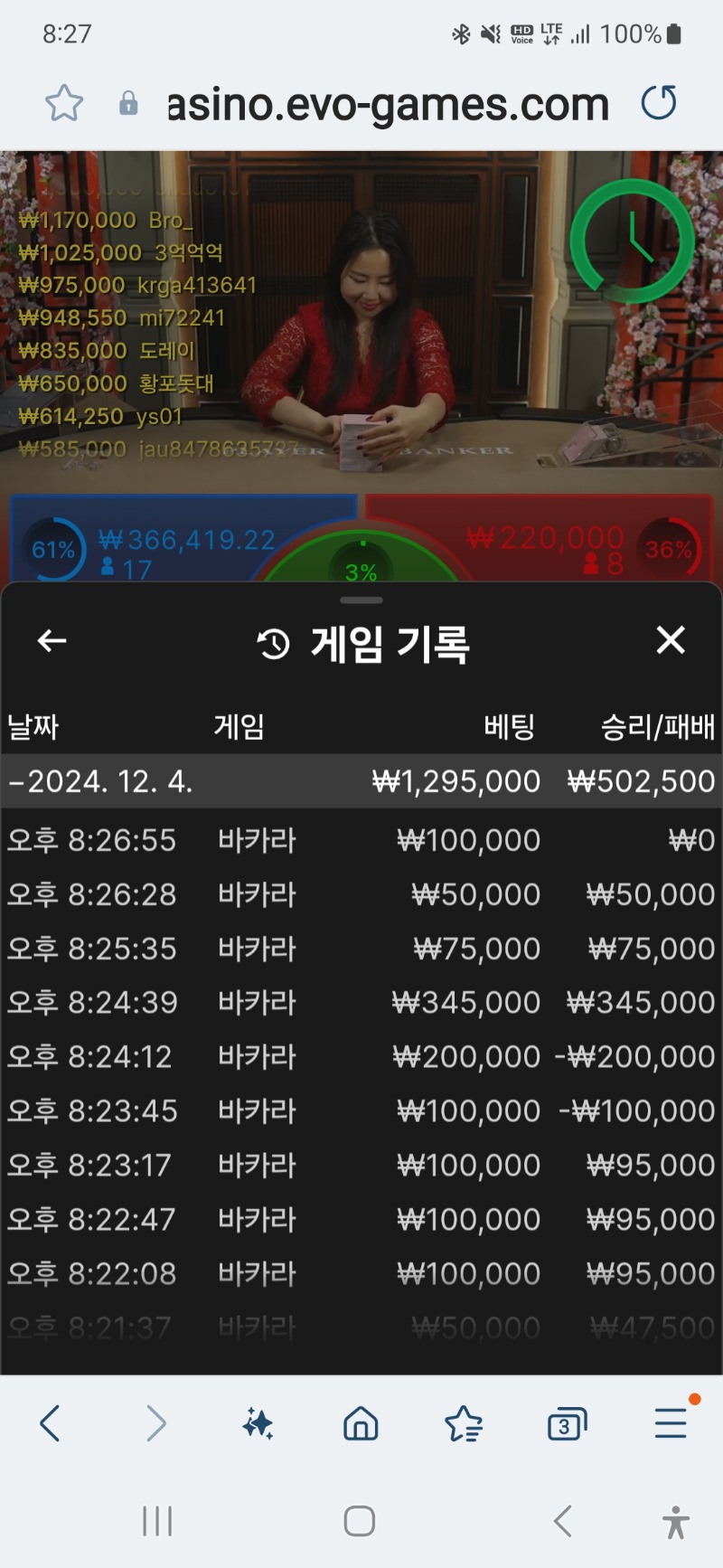Open the 오후 8:23:17 game record
The width and height of the screenshot is (723, 1568).
click(361, 1165)
